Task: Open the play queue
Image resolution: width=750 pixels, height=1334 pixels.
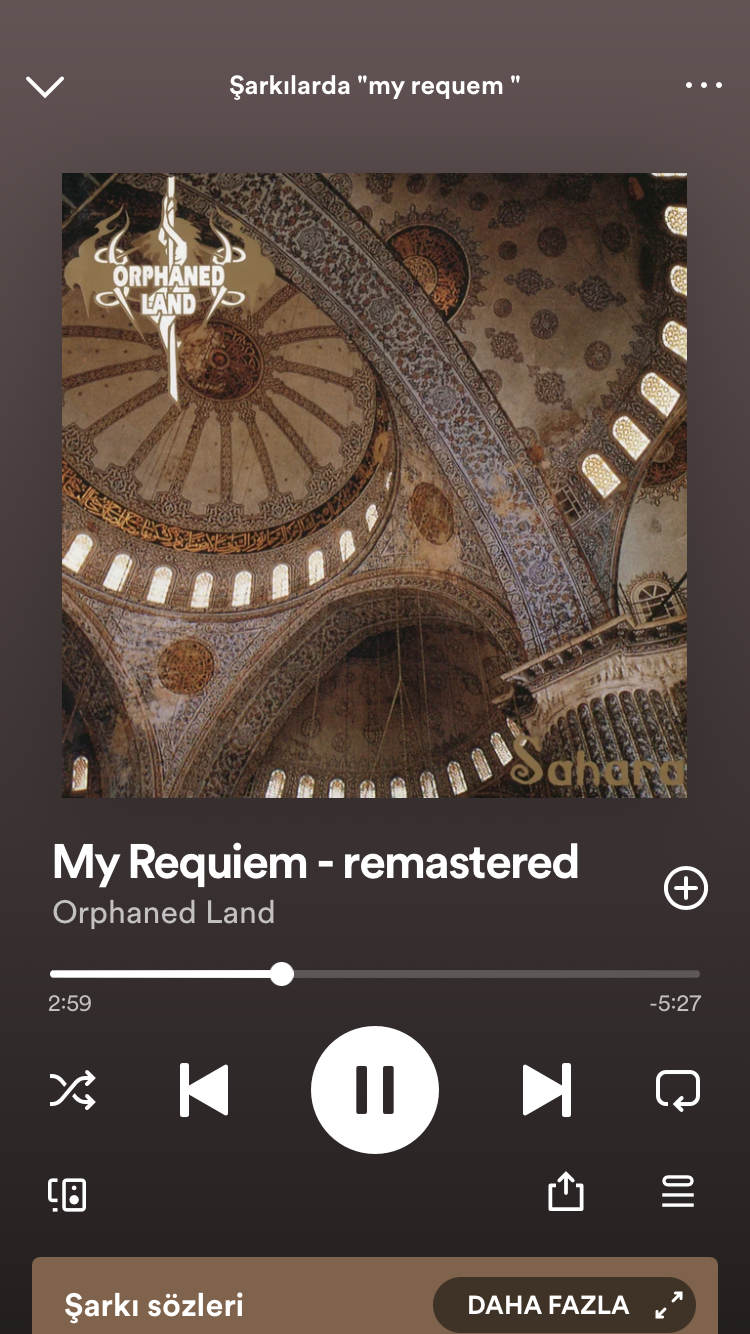Action: point(677,1191)
